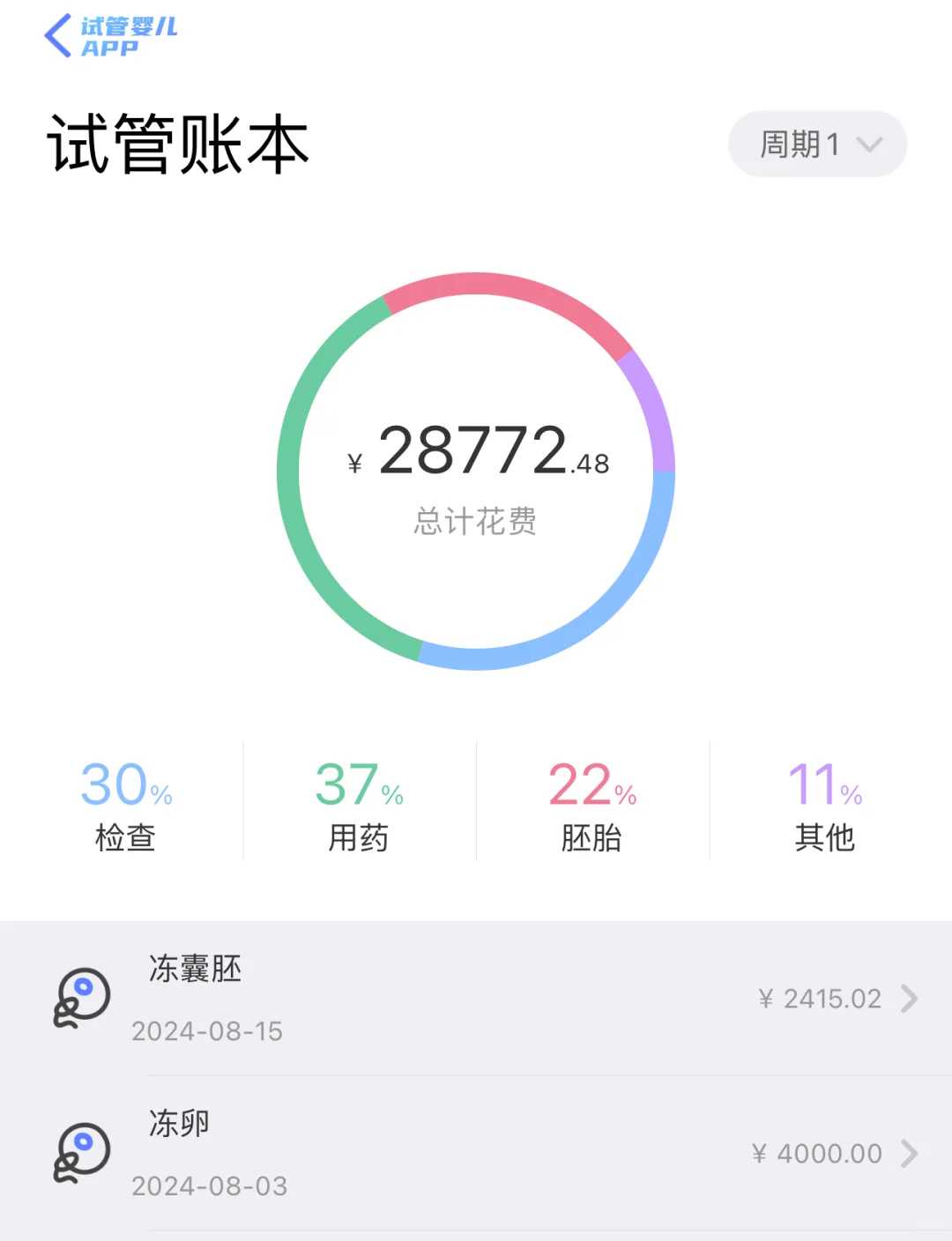952x1241 pixels.
Task: Tap the 试管账本 page title
Action: 179,144
